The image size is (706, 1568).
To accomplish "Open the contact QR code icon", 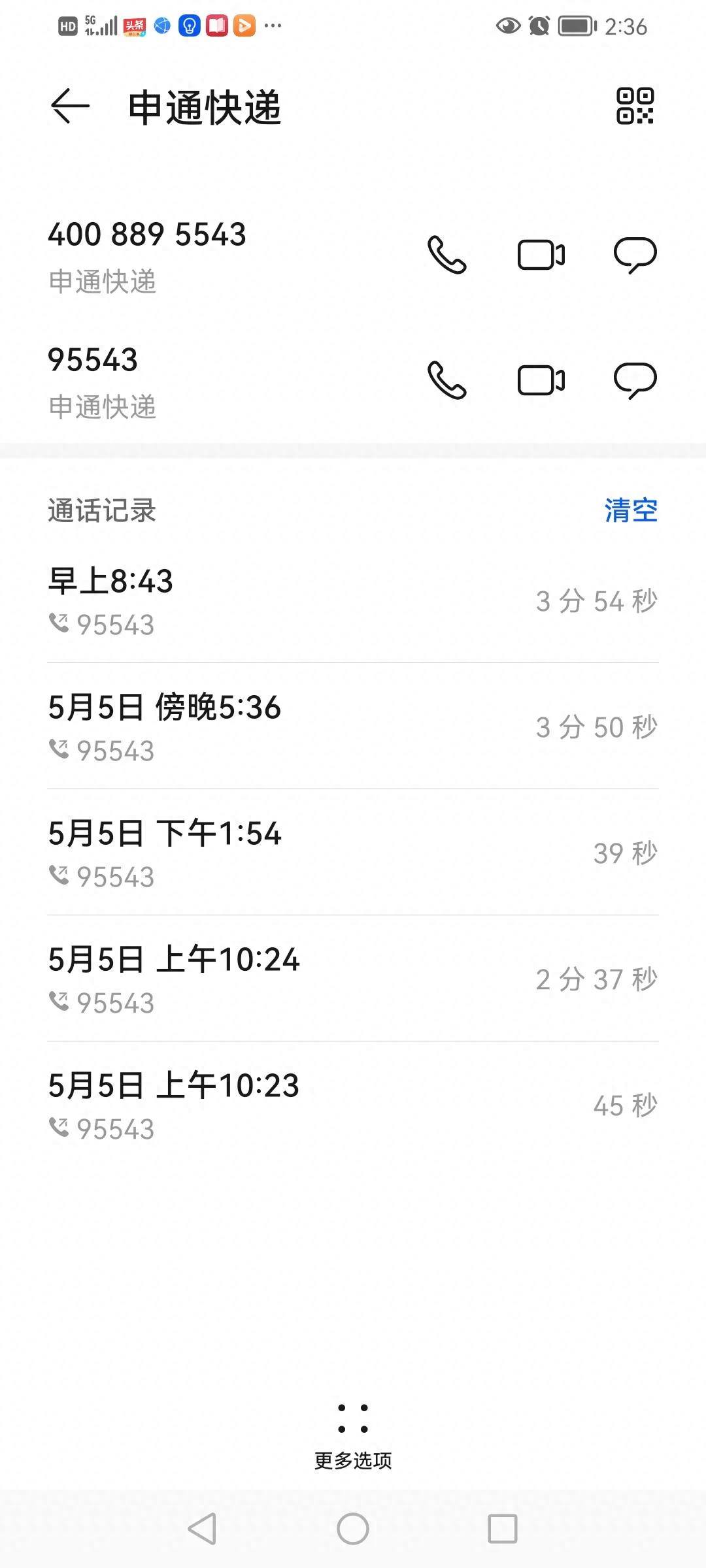I will [635, 106].
